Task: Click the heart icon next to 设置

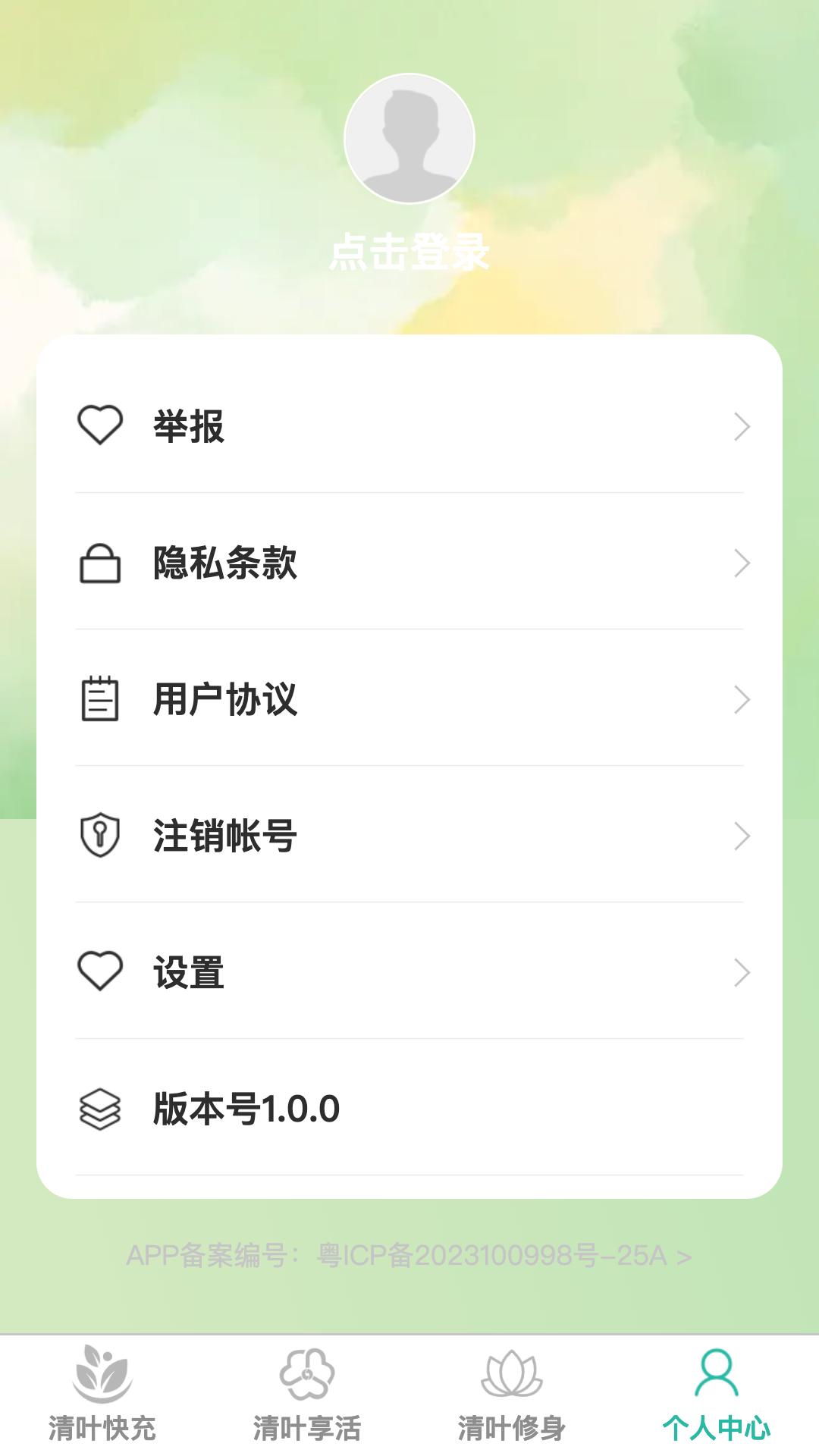Action: click(x=101, y=972)
